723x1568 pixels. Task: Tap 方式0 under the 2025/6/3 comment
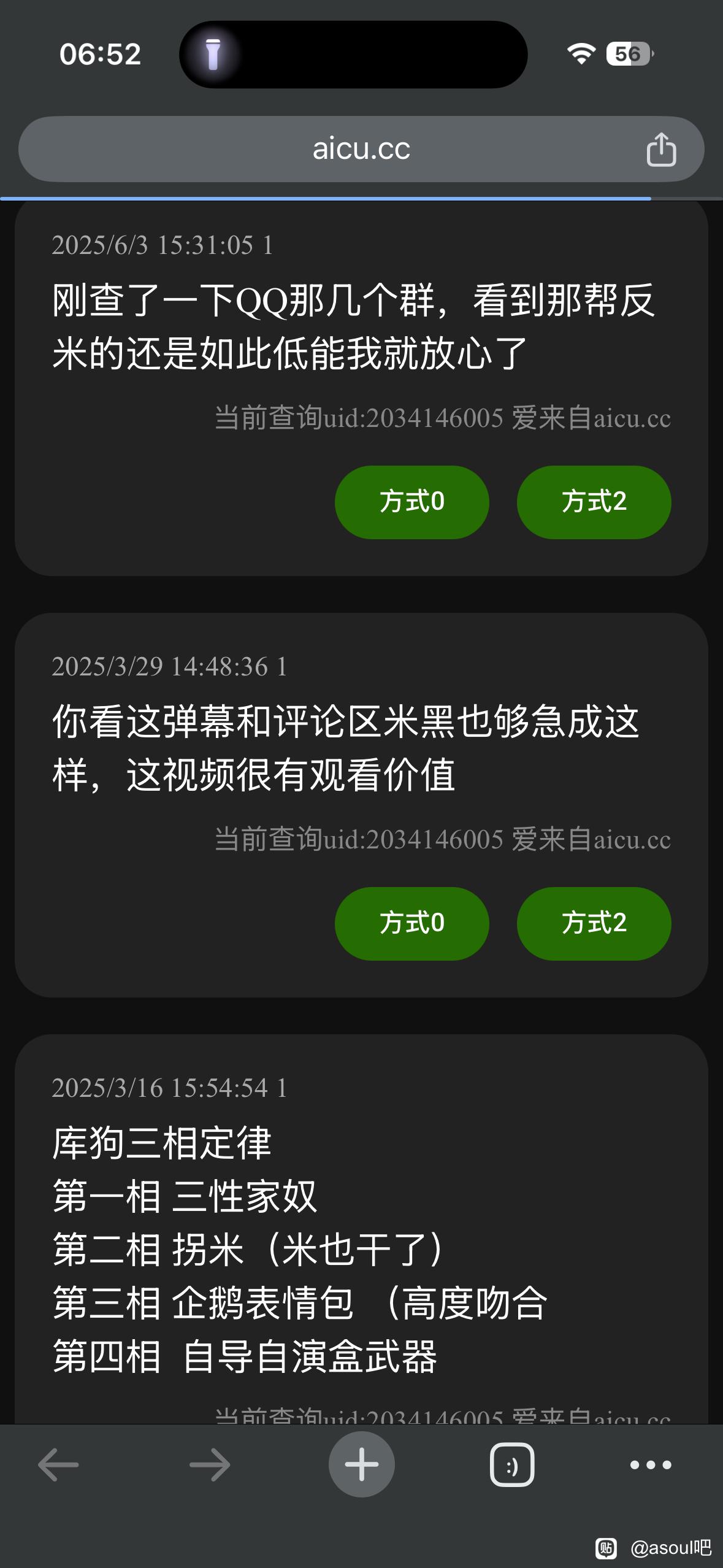pyautogui.click(x=411, y=502)
